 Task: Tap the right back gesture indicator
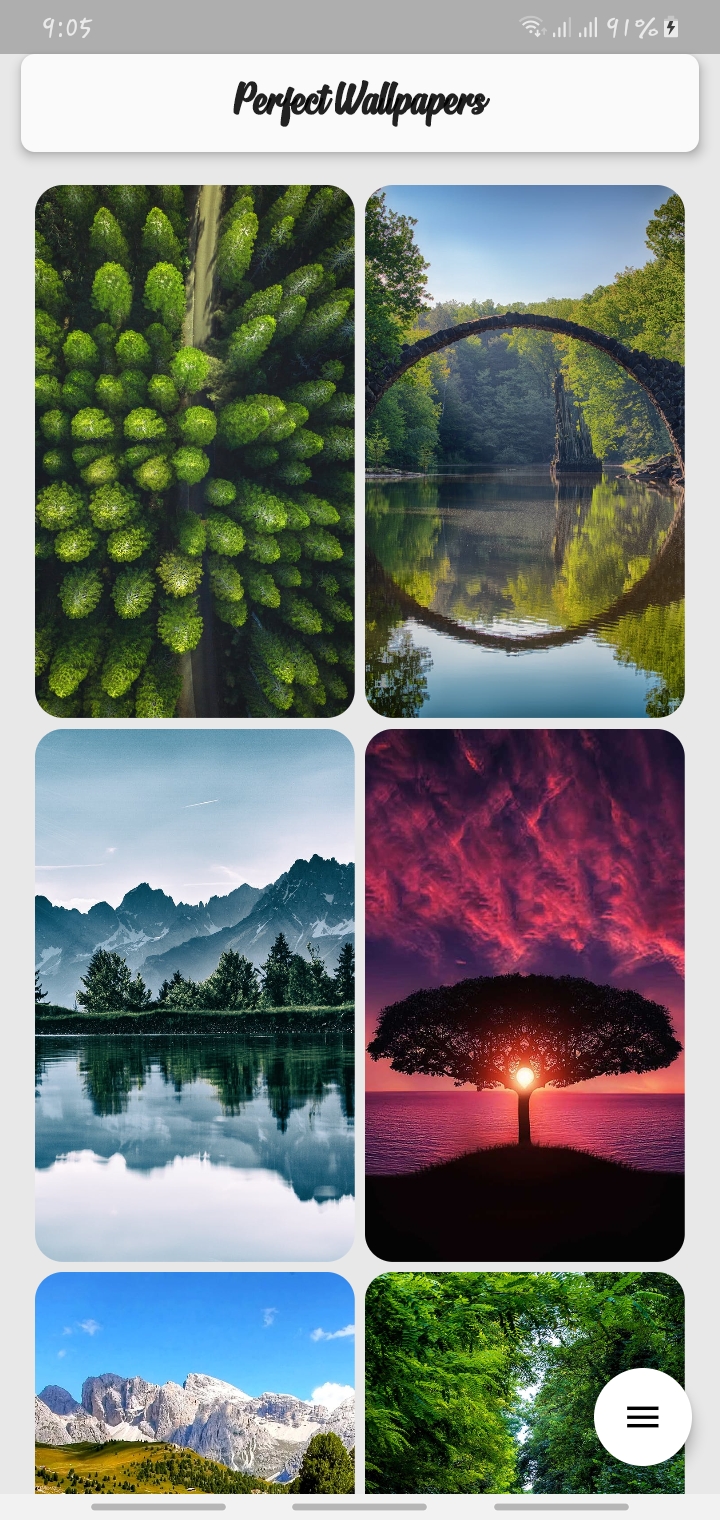click(562, 1507)
